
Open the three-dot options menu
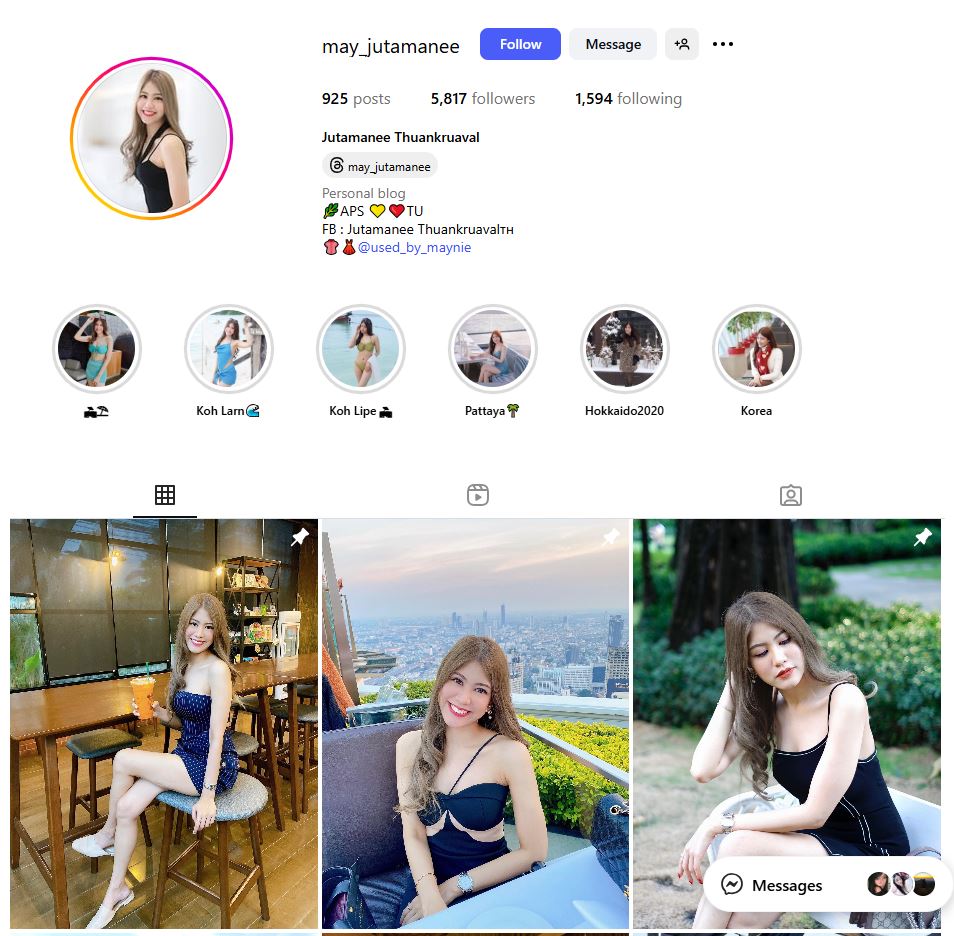coord(723,44)
